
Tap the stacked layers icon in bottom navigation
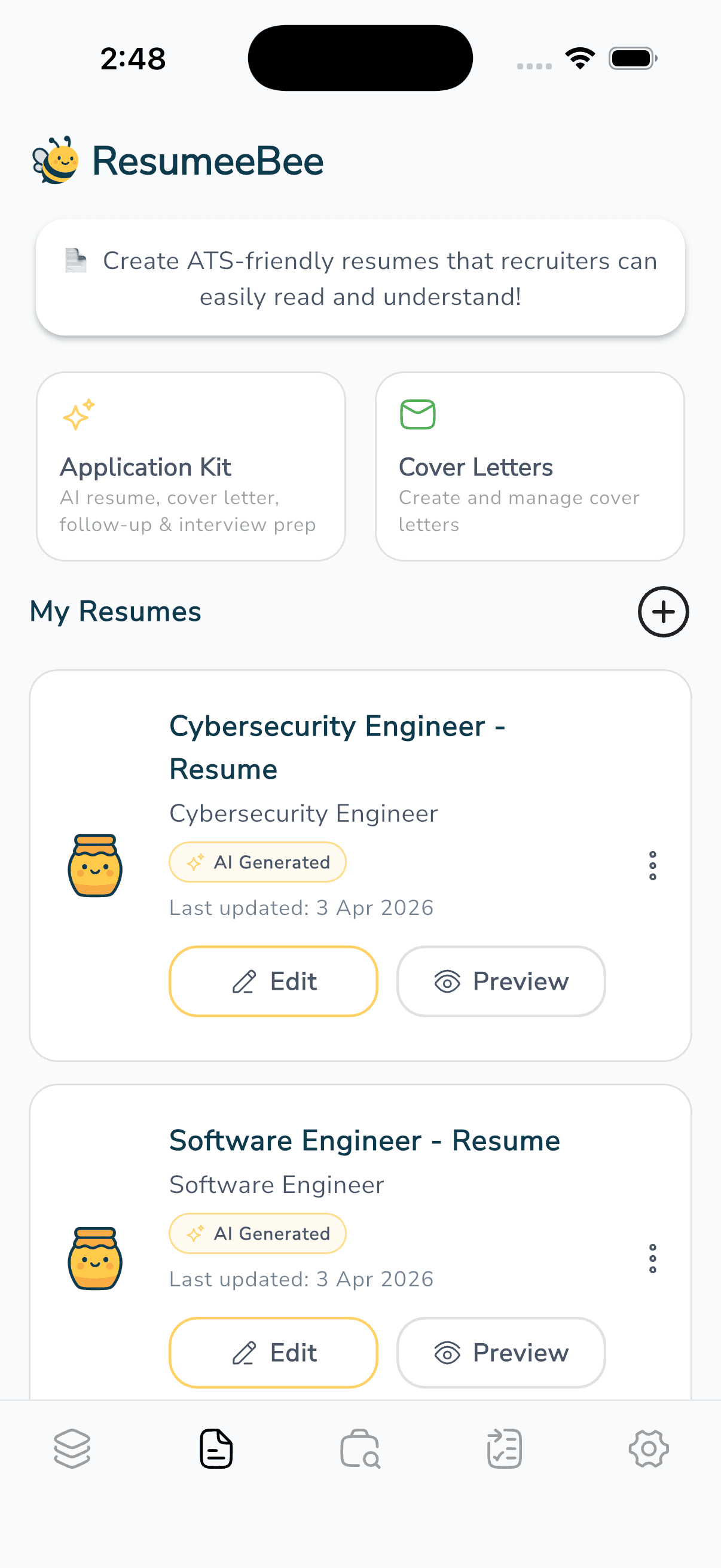(x=72, y=1447)
